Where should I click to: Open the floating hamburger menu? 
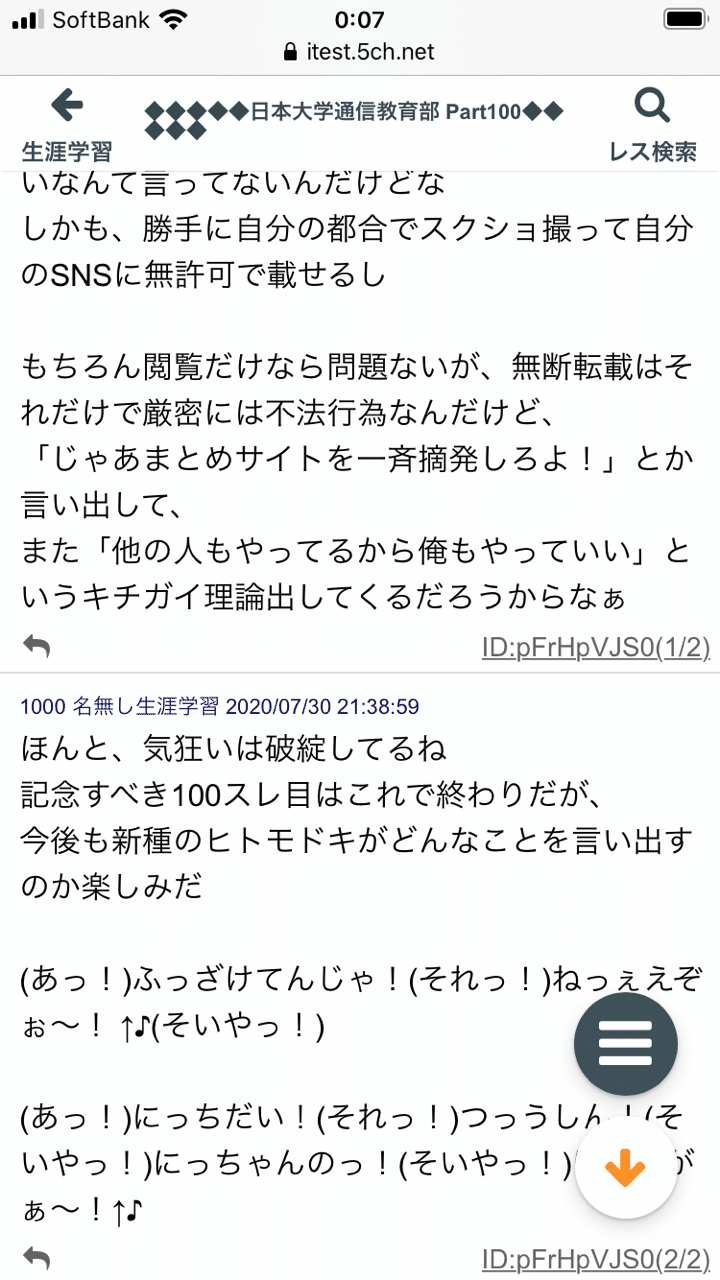click(x=626, y=1044)
